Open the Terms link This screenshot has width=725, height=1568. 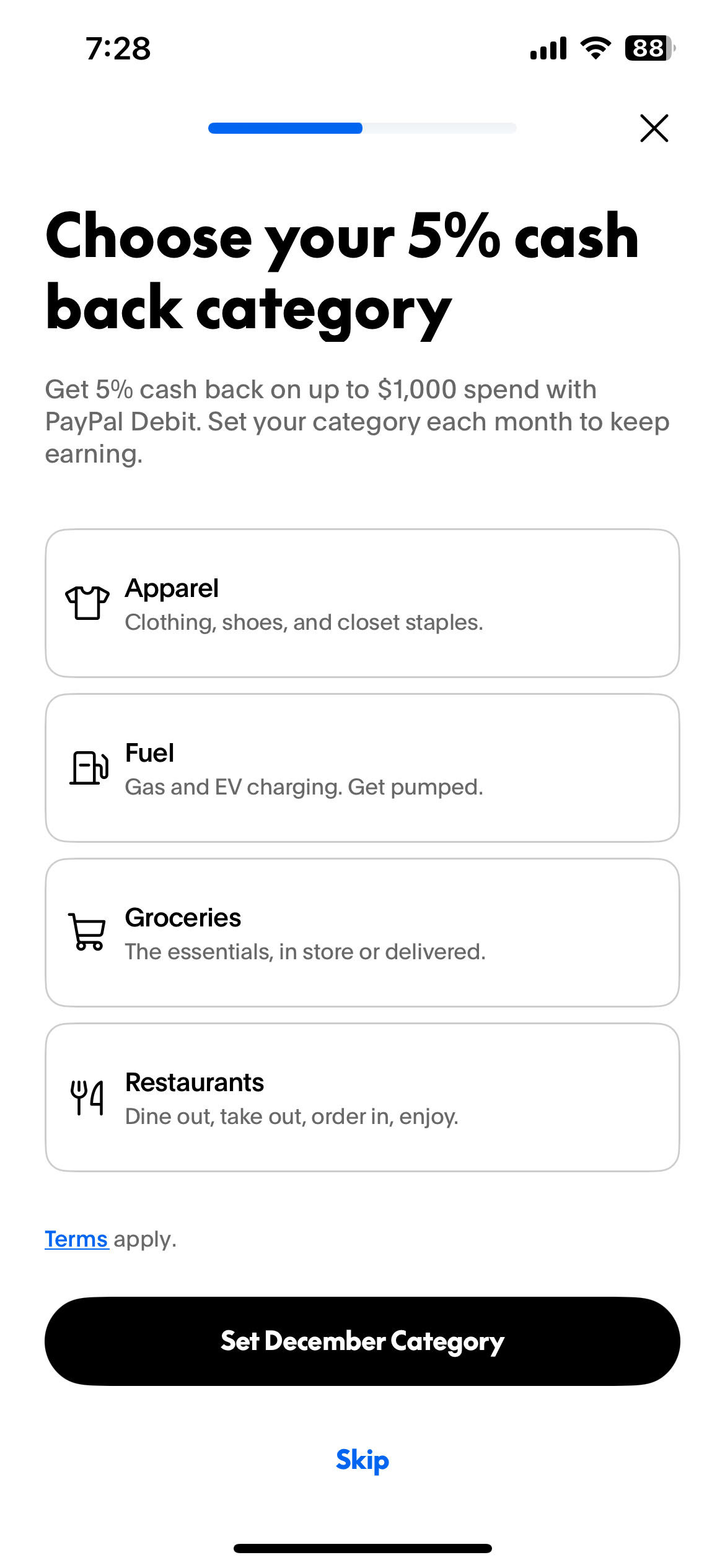point(76,1239)
